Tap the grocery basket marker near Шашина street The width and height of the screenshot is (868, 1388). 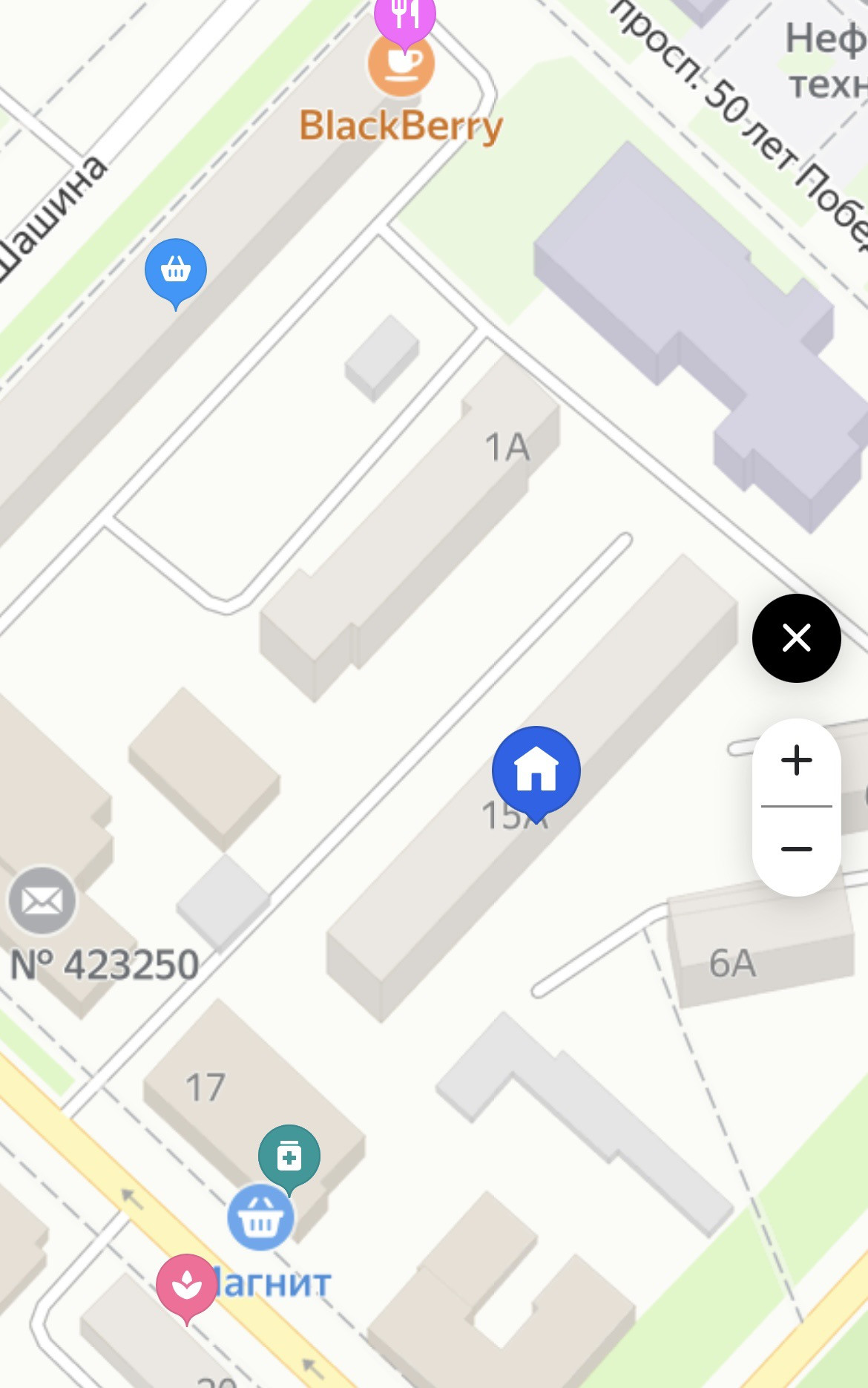[176, 269]
